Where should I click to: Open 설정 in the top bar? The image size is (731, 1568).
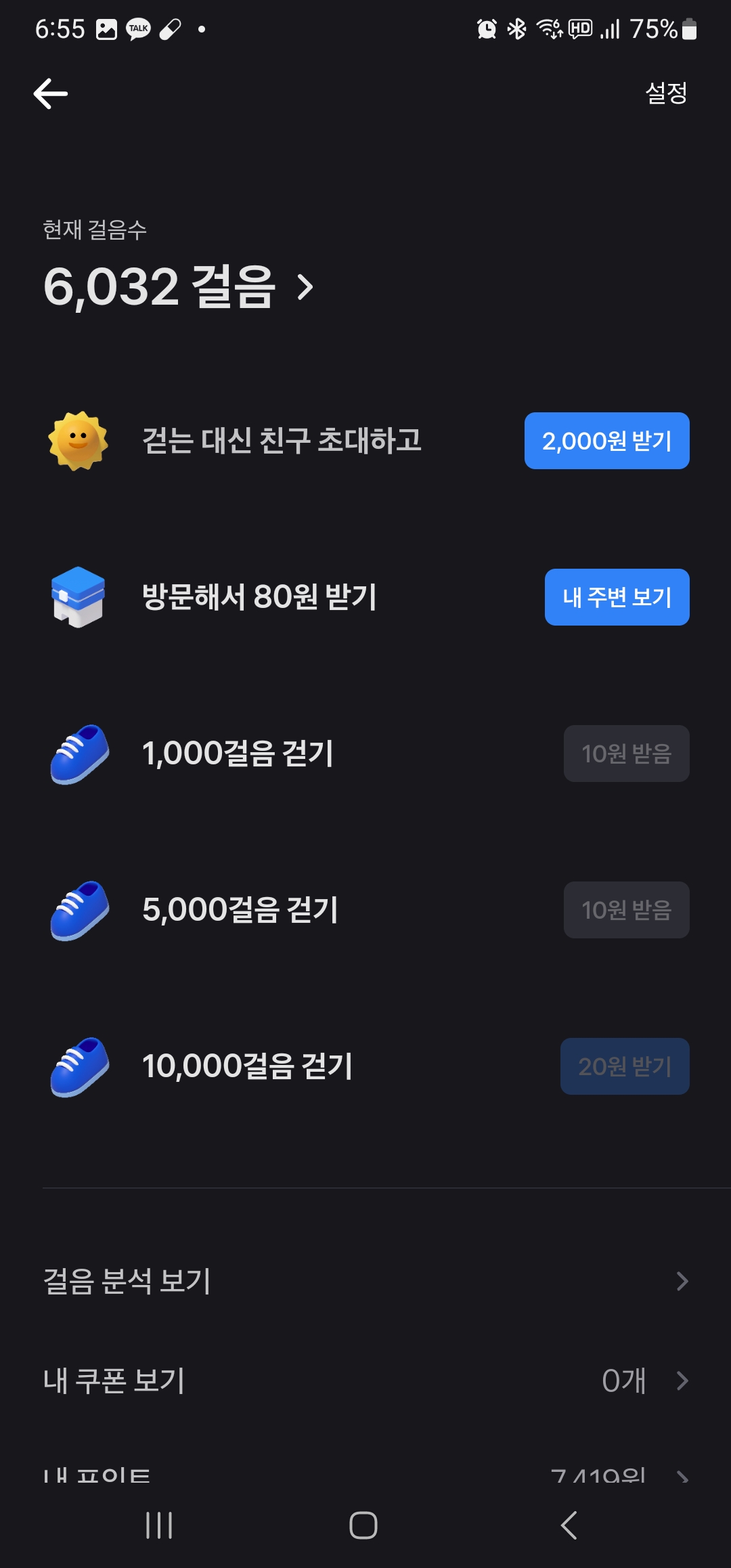[666, 93]
